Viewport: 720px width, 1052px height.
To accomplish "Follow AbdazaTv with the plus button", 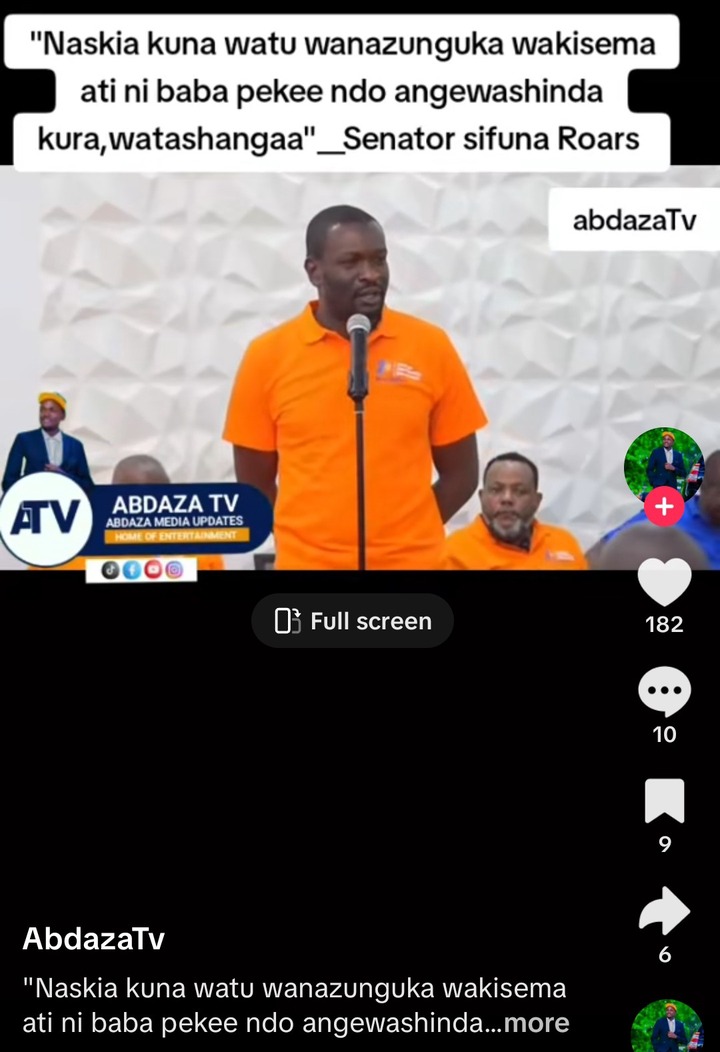I will click(664, 507).
